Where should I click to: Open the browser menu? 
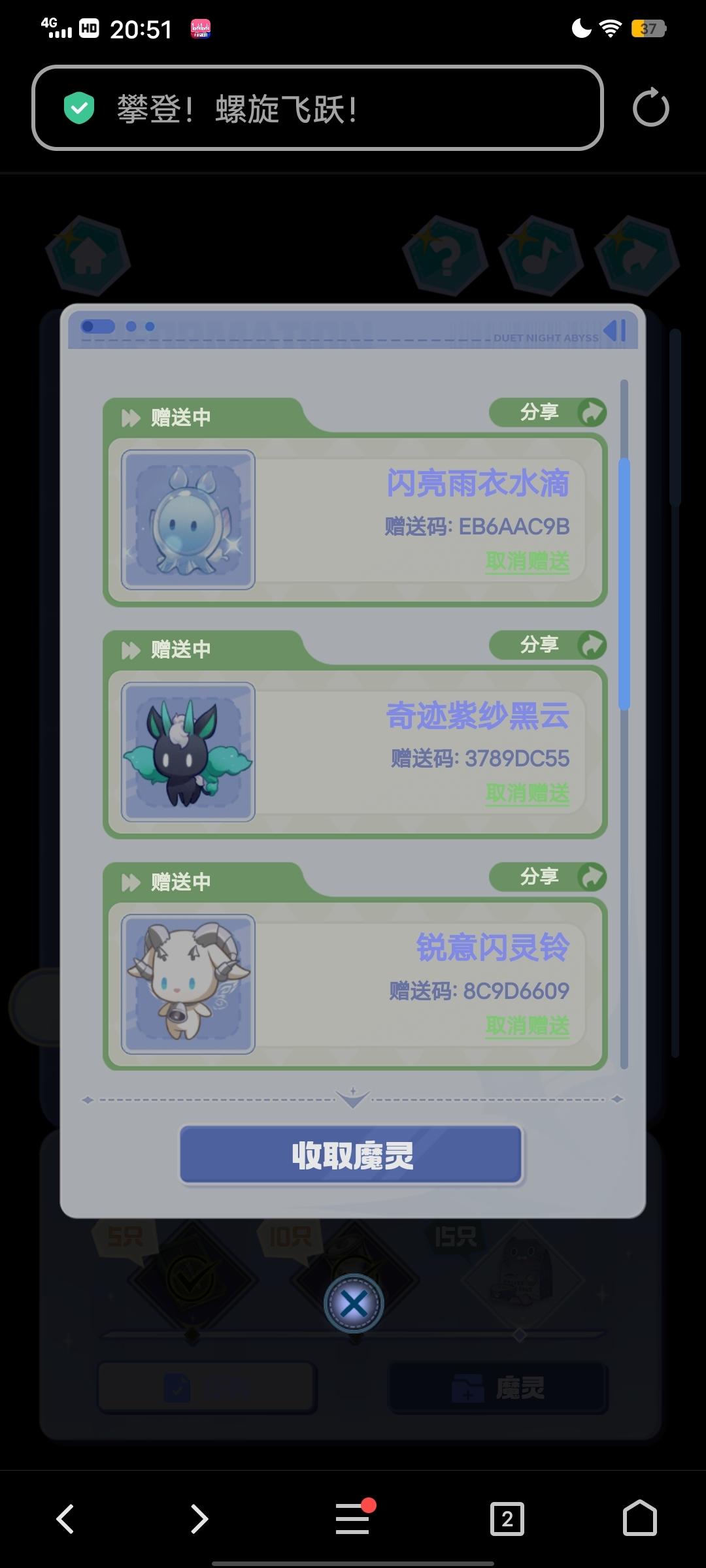[x=353, y=1518]
